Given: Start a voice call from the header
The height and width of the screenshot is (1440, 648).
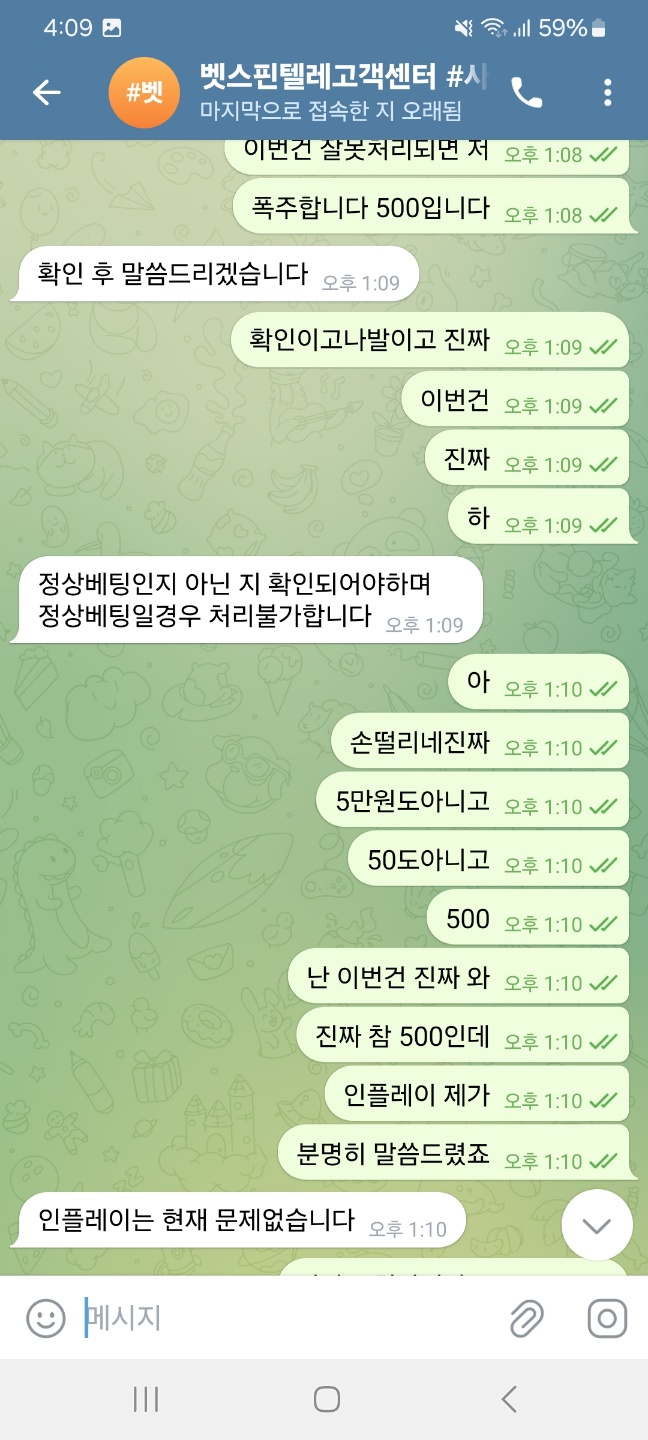Looking at the screenshot, I should click(527, 93).
